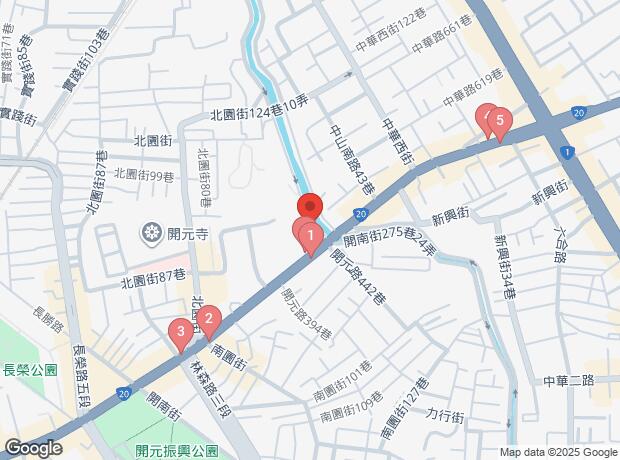This screenshot has height=460, width=620.
Task: Open map marker number 2
Action: point(209,321)
